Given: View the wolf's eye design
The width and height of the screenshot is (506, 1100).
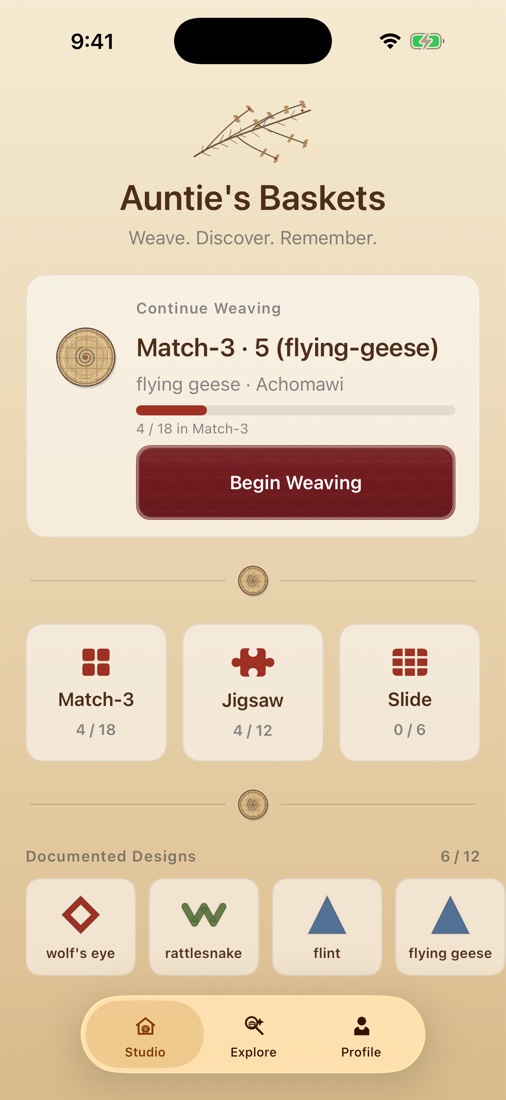Looking at the screenshot, I should 81,927.
